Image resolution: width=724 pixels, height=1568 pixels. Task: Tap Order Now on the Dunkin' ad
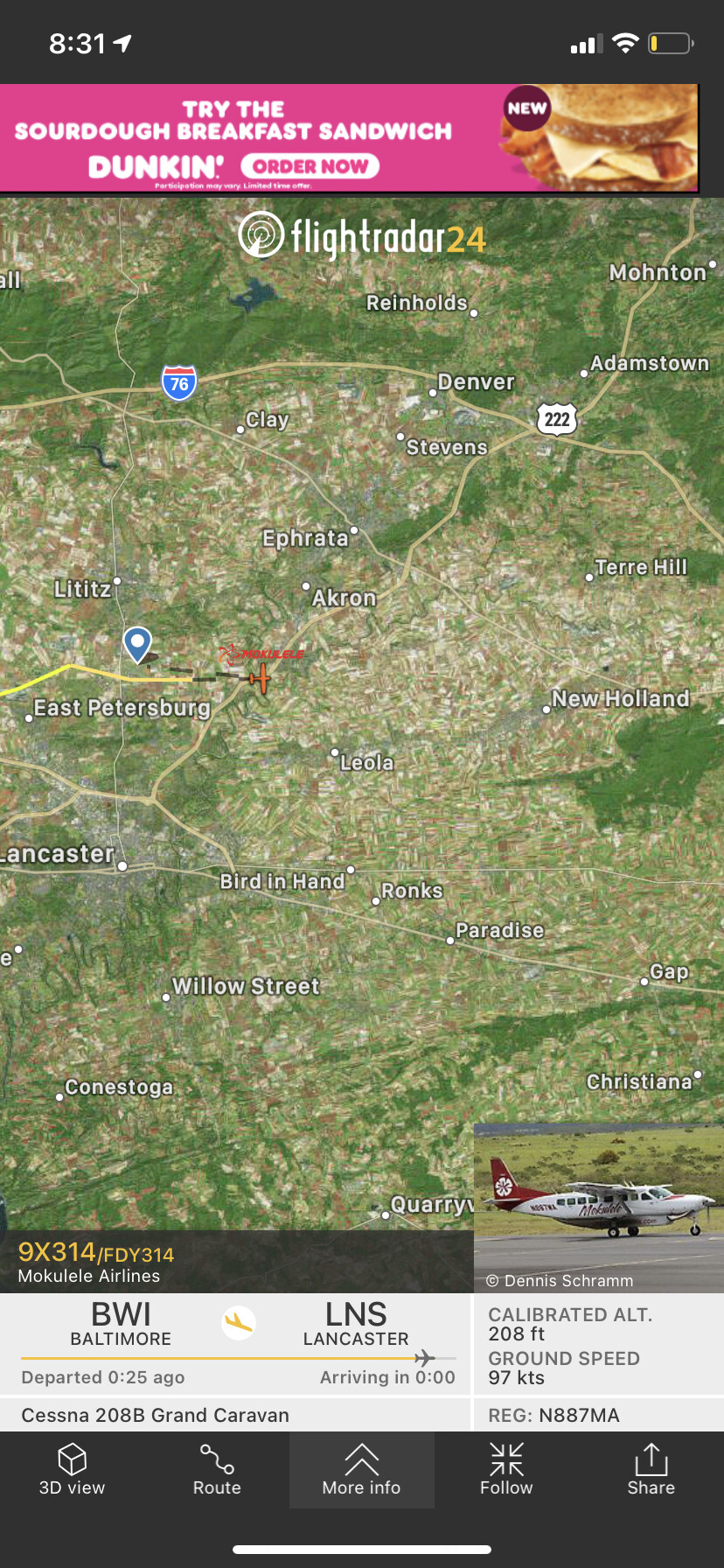click(310, 166)
